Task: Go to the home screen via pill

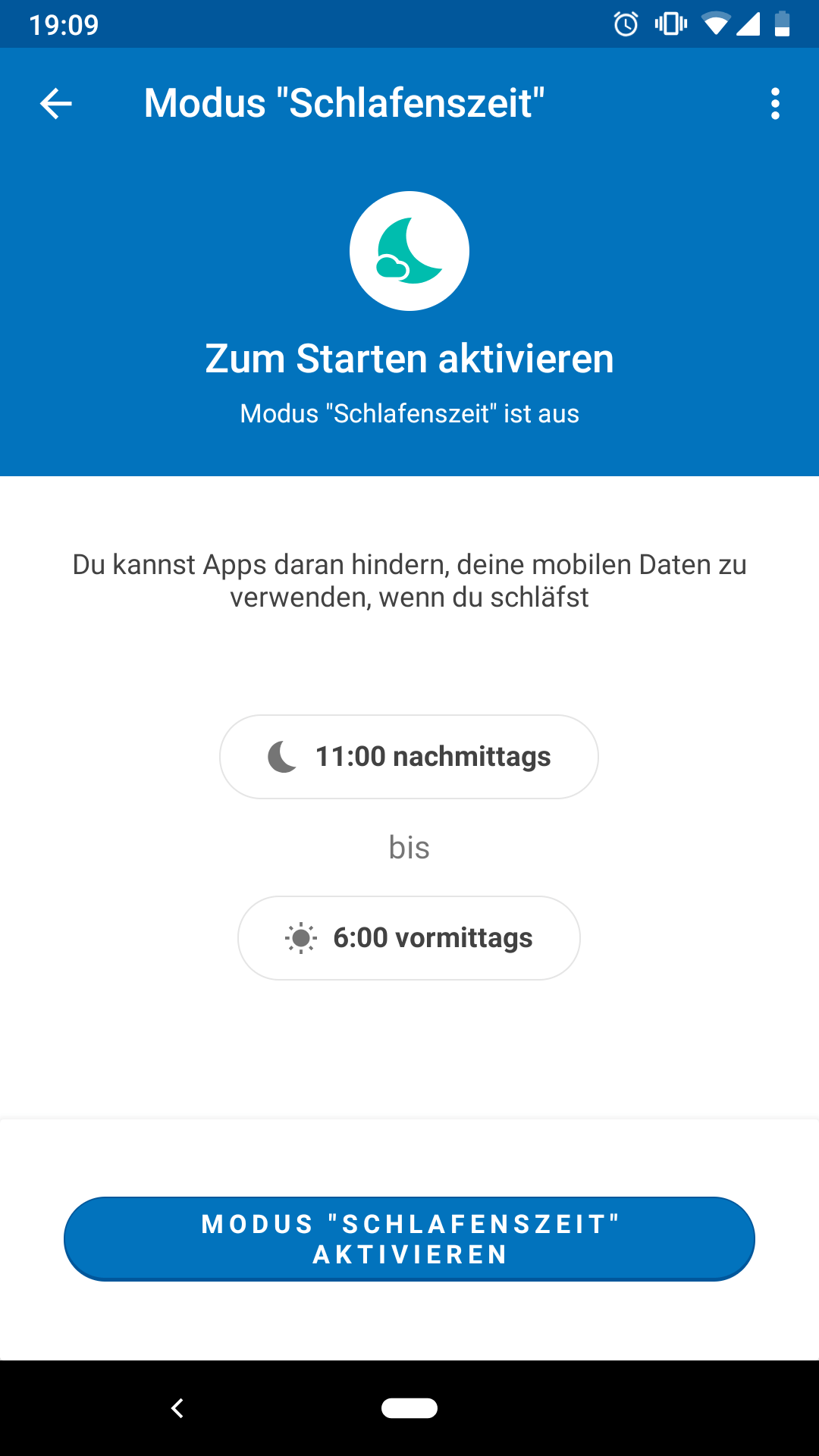Action: click(x=409, y=1408)
